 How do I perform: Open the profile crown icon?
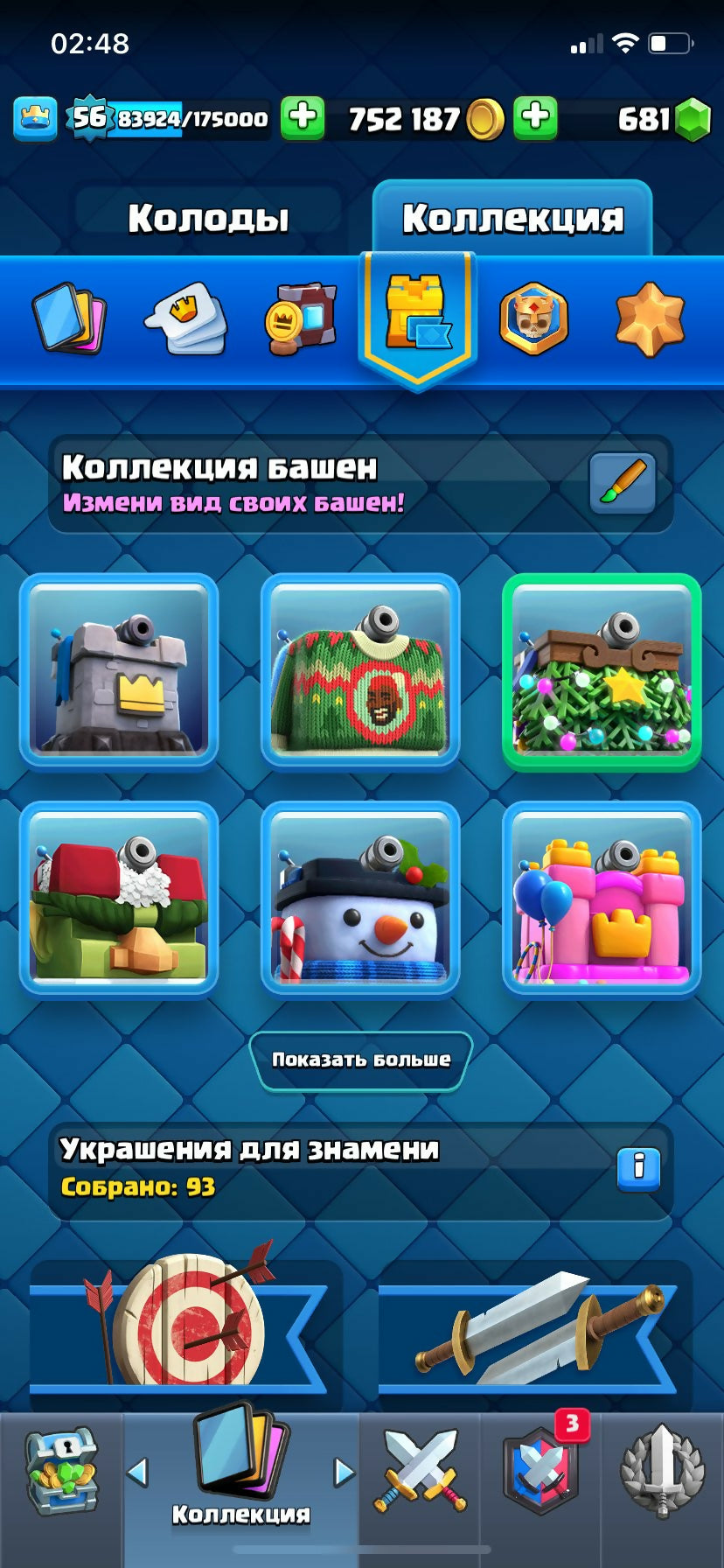coord(35,118)
